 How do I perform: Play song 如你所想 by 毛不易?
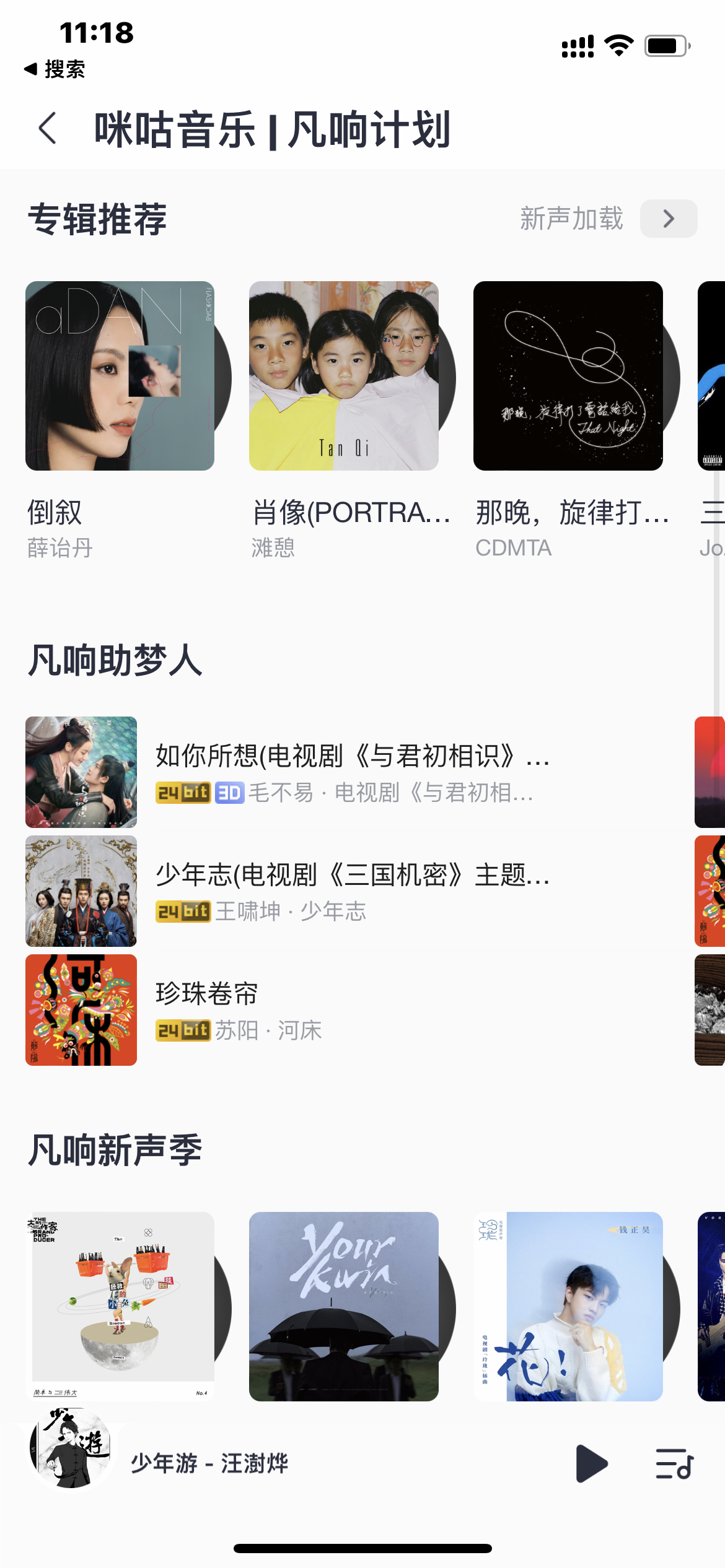[x=352, y=772]
